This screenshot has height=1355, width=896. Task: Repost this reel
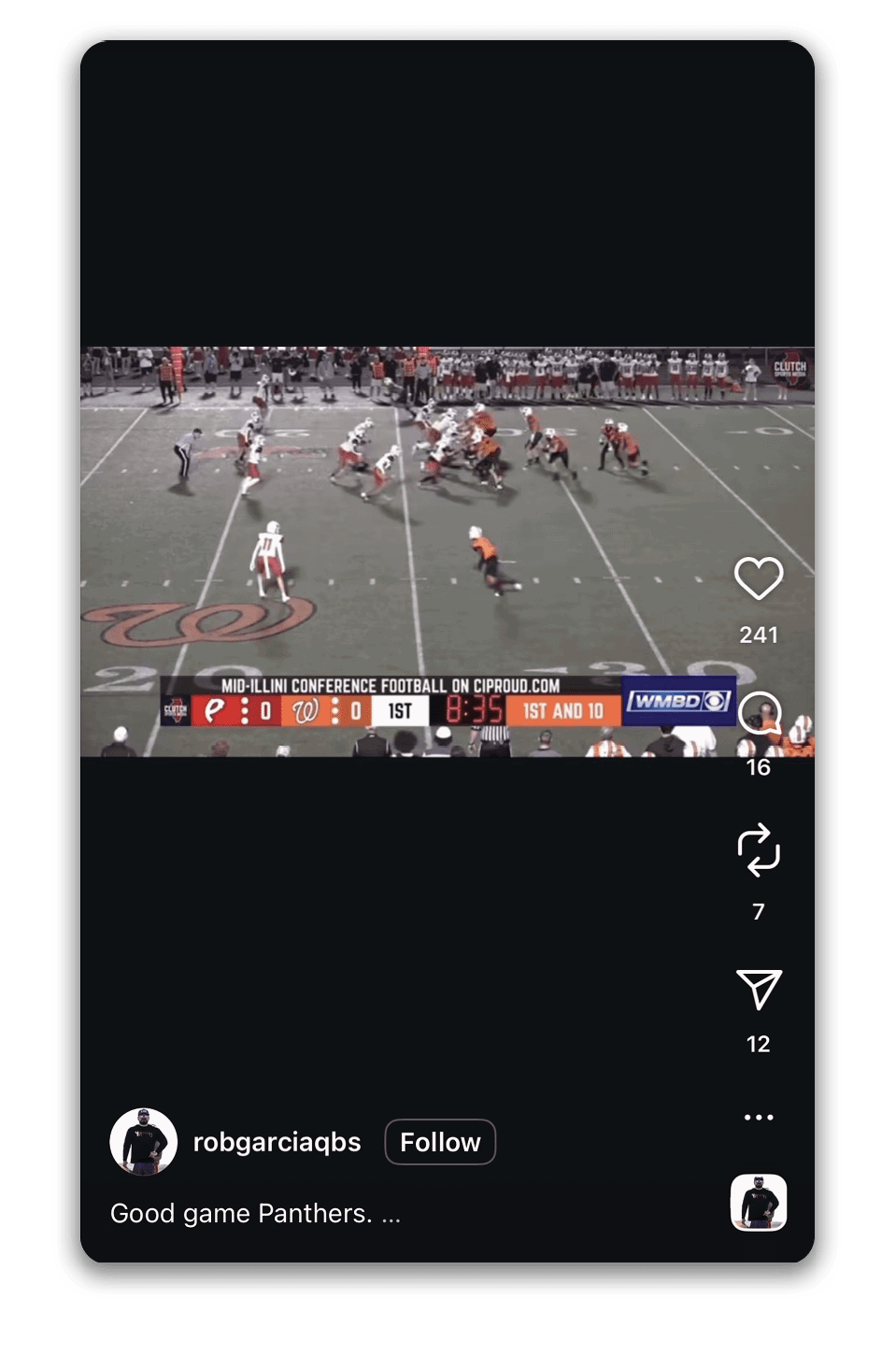758,849
